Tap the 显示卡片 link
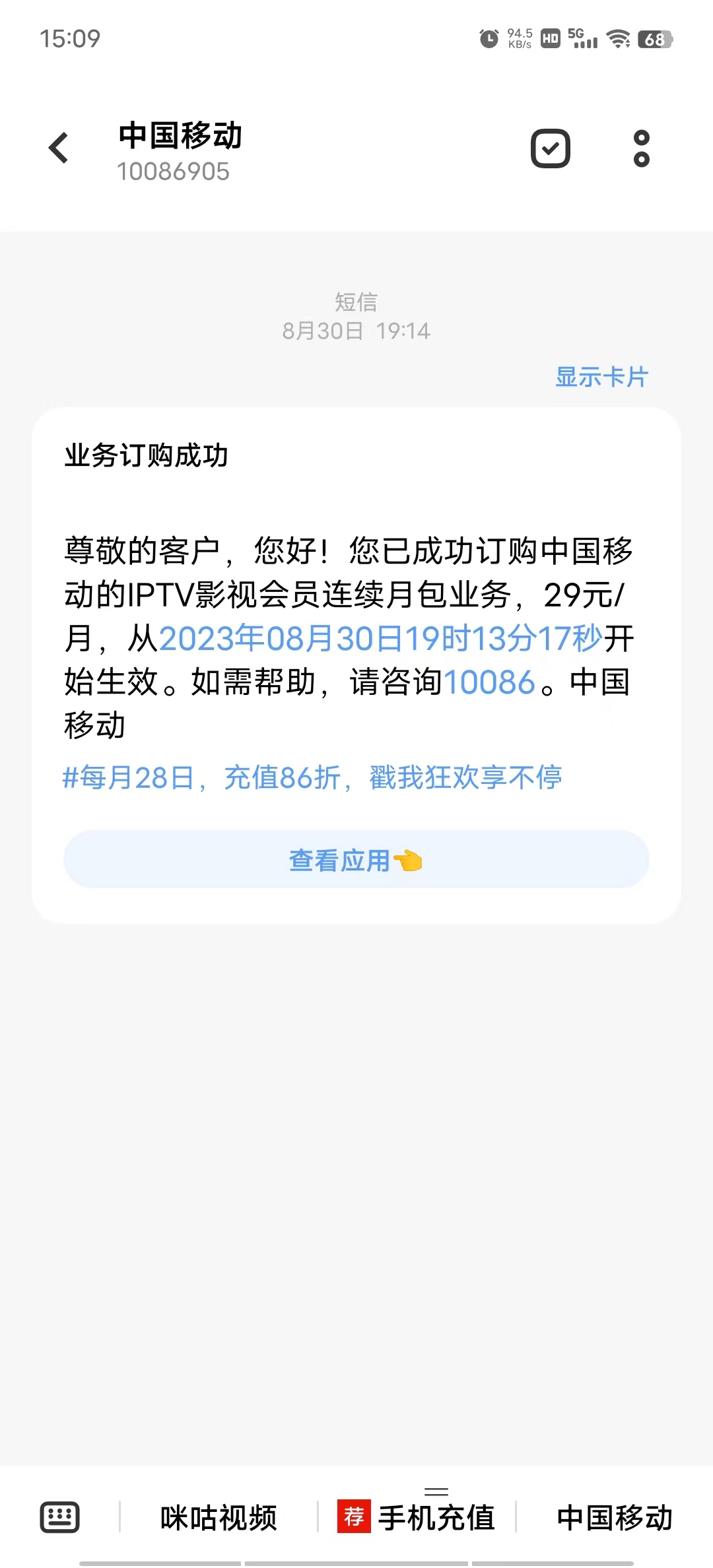713x1568 pixels. pyautogui.click(x=601, y=377)
